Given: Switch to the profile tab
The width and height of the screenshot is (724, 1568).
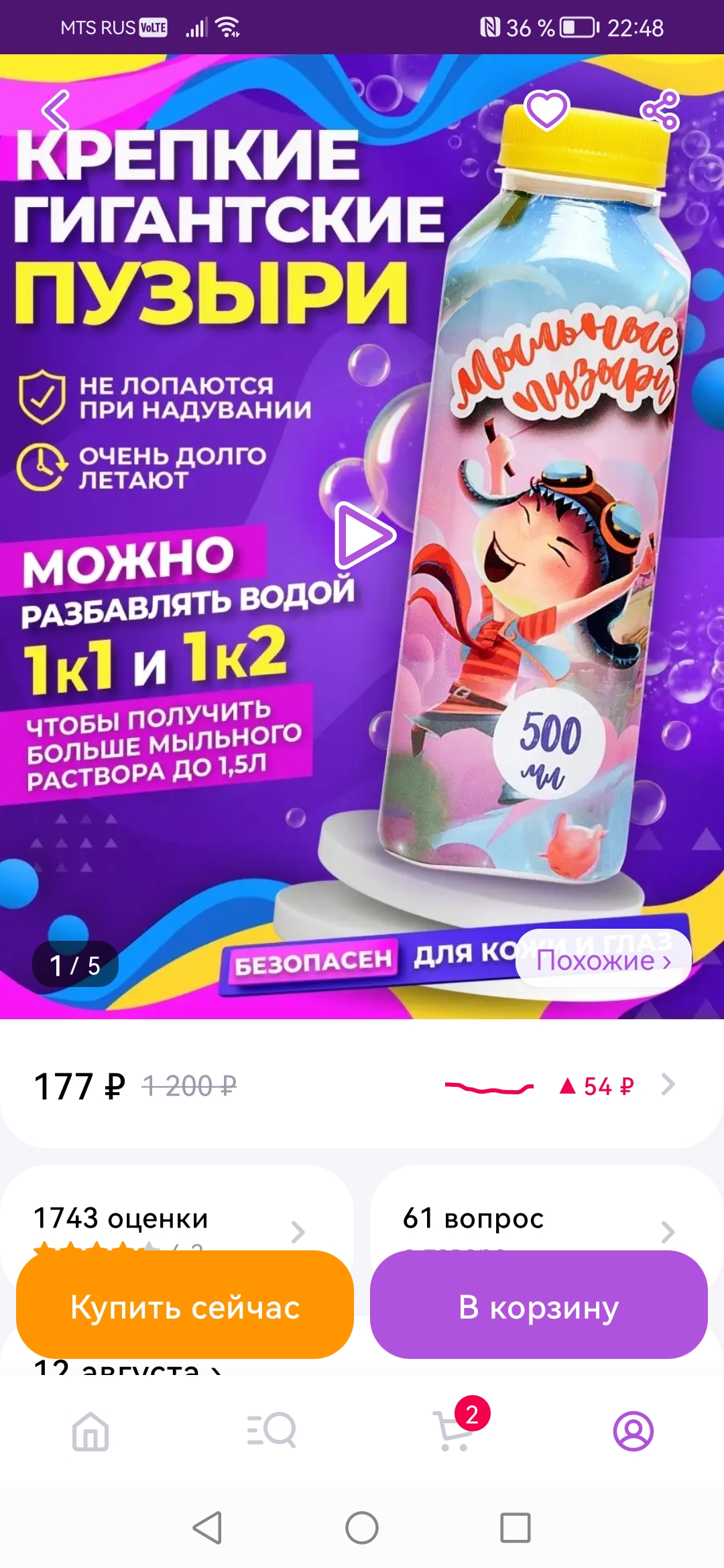Looking at the screenshot, I should [x=633, y=1431].
